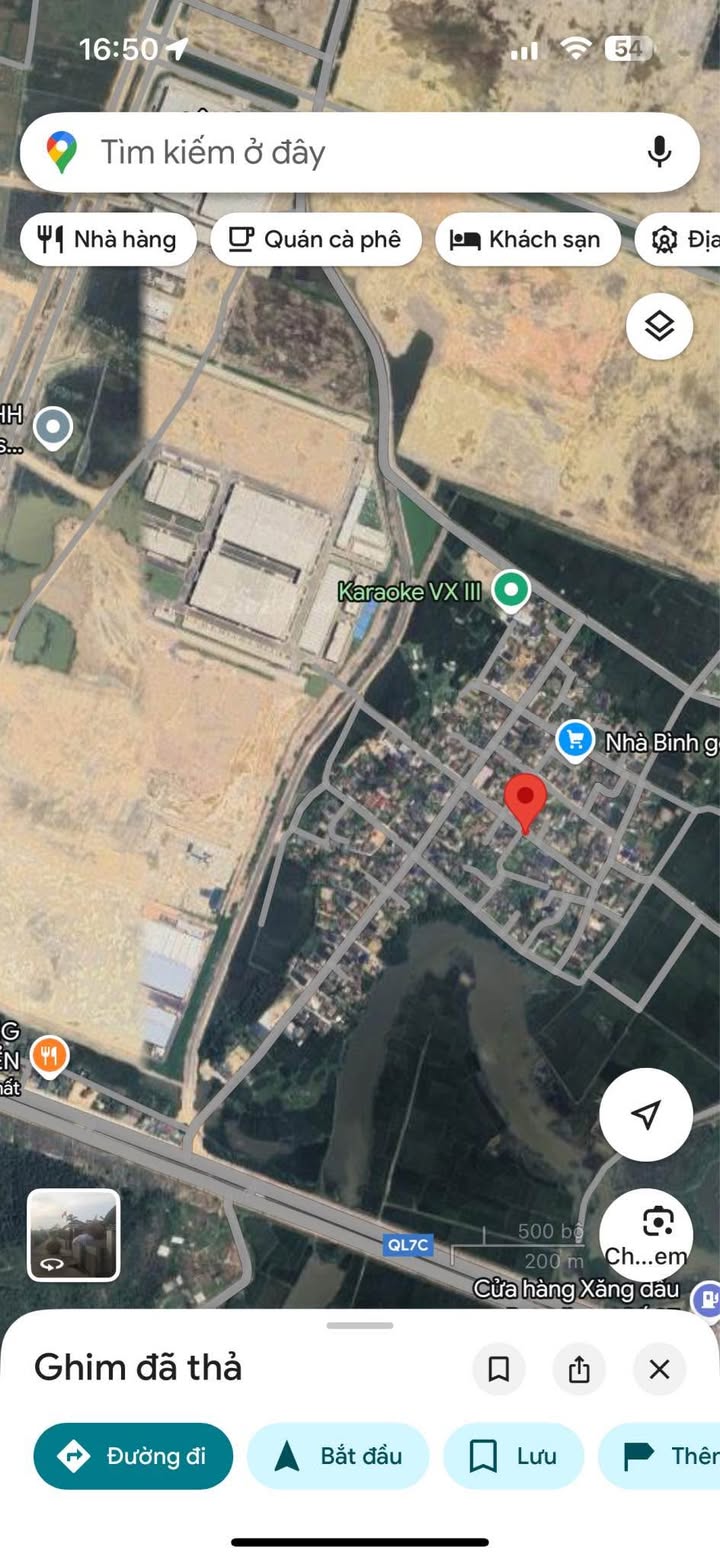The image size is (720, 1560).
Task: Tap the red dropped pin on map
Action: click(x=525, y=802)
